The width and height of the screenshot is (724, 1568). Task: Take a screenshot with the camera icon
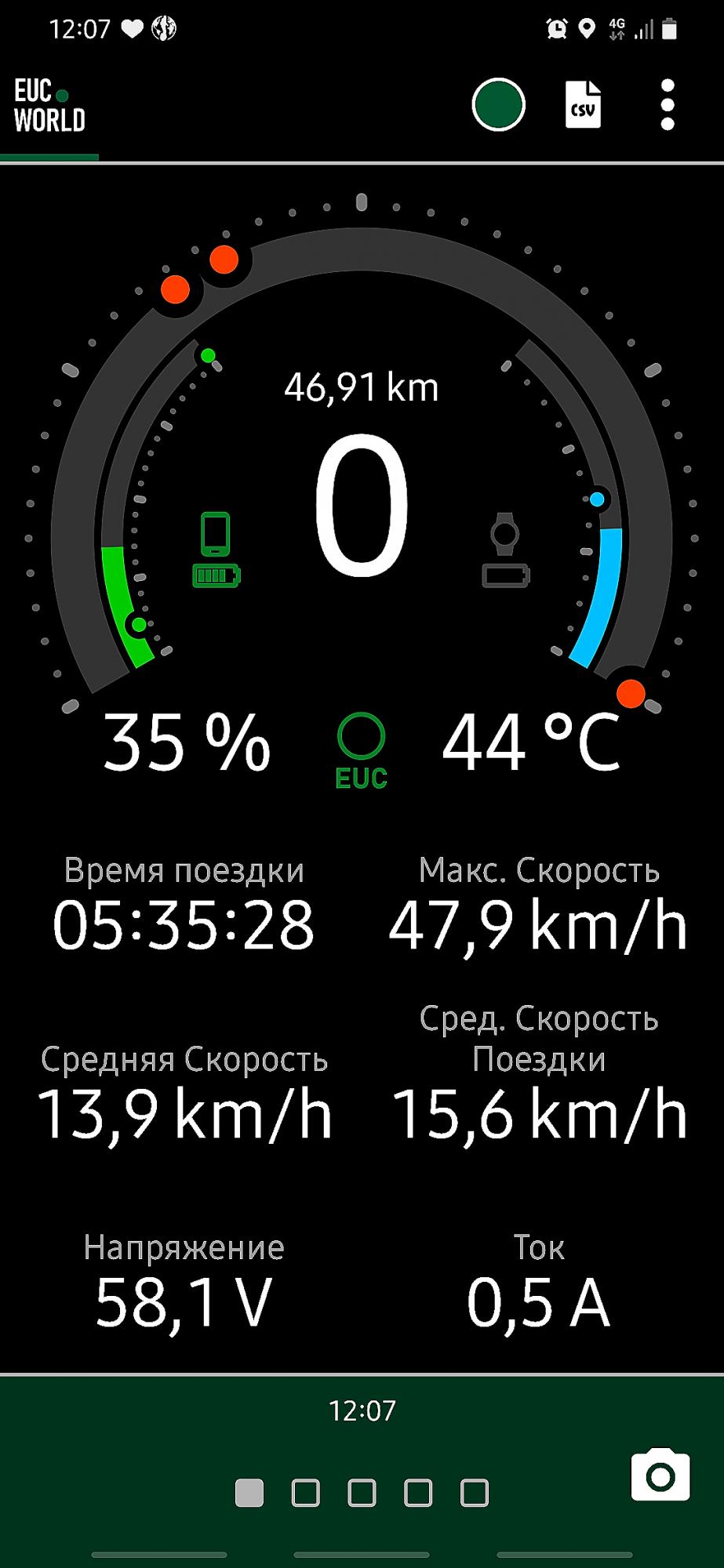pos(660,1476)
